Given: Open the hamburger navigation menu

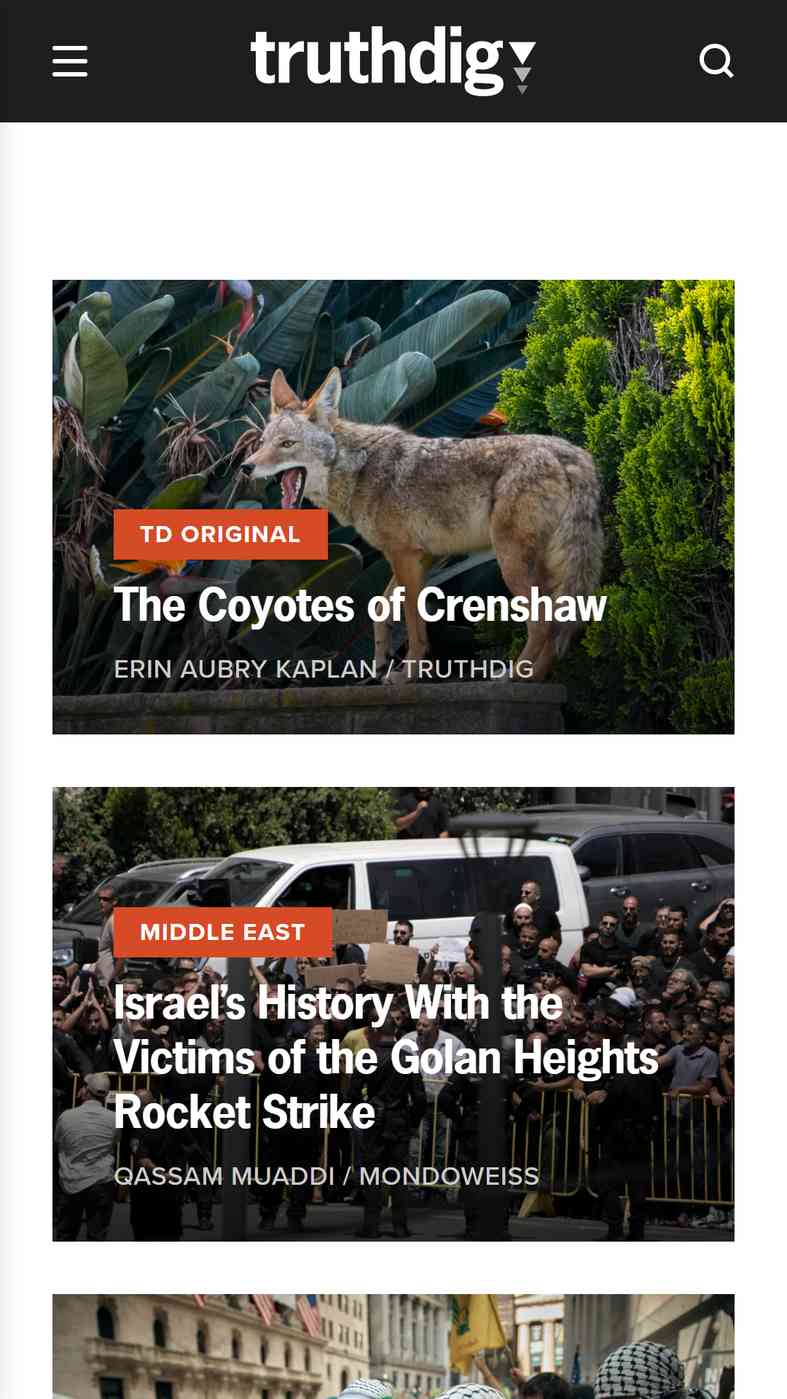Looking at the screenshot, I should pyautogui.click(x=70, y=61).
